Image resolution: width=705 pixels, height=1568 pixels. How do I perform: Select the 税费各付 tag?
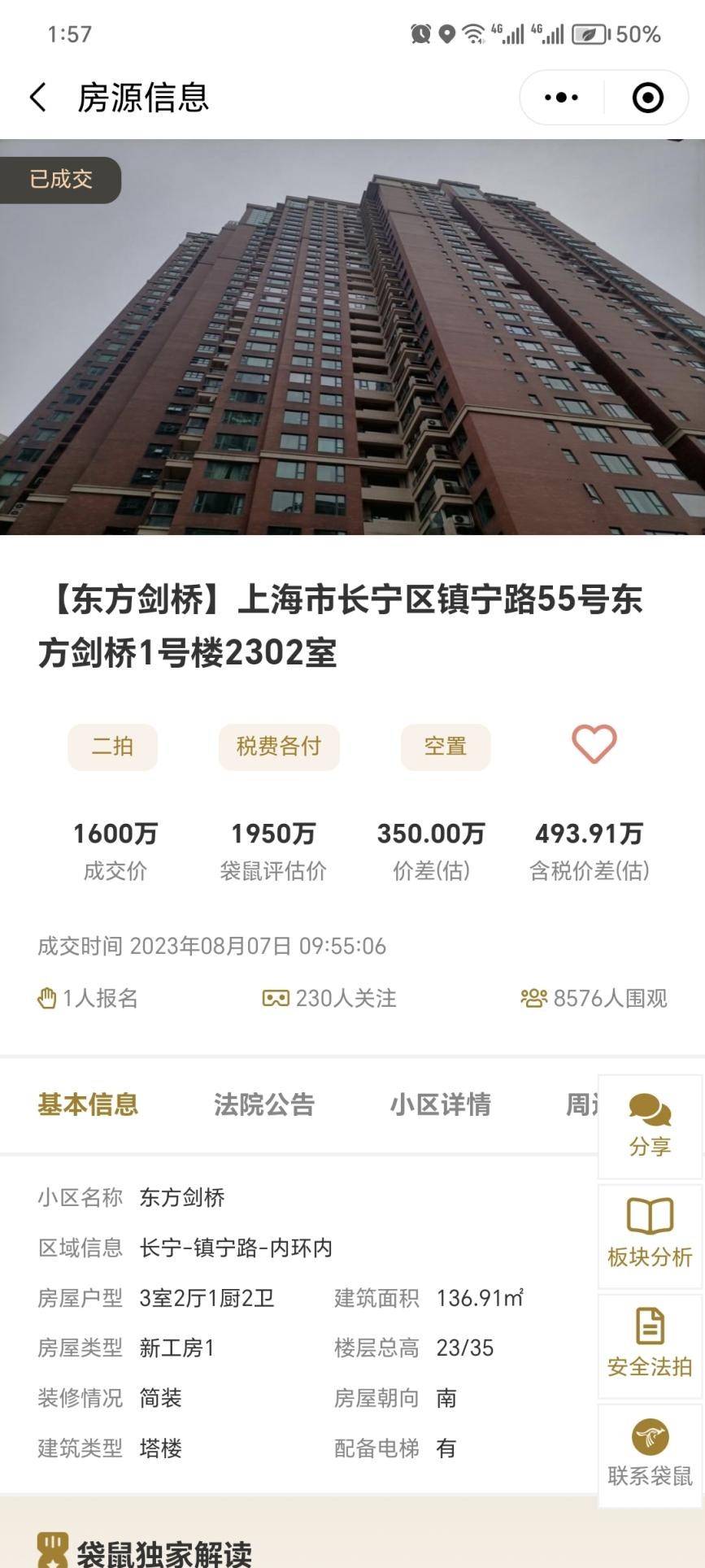(279, 746)
